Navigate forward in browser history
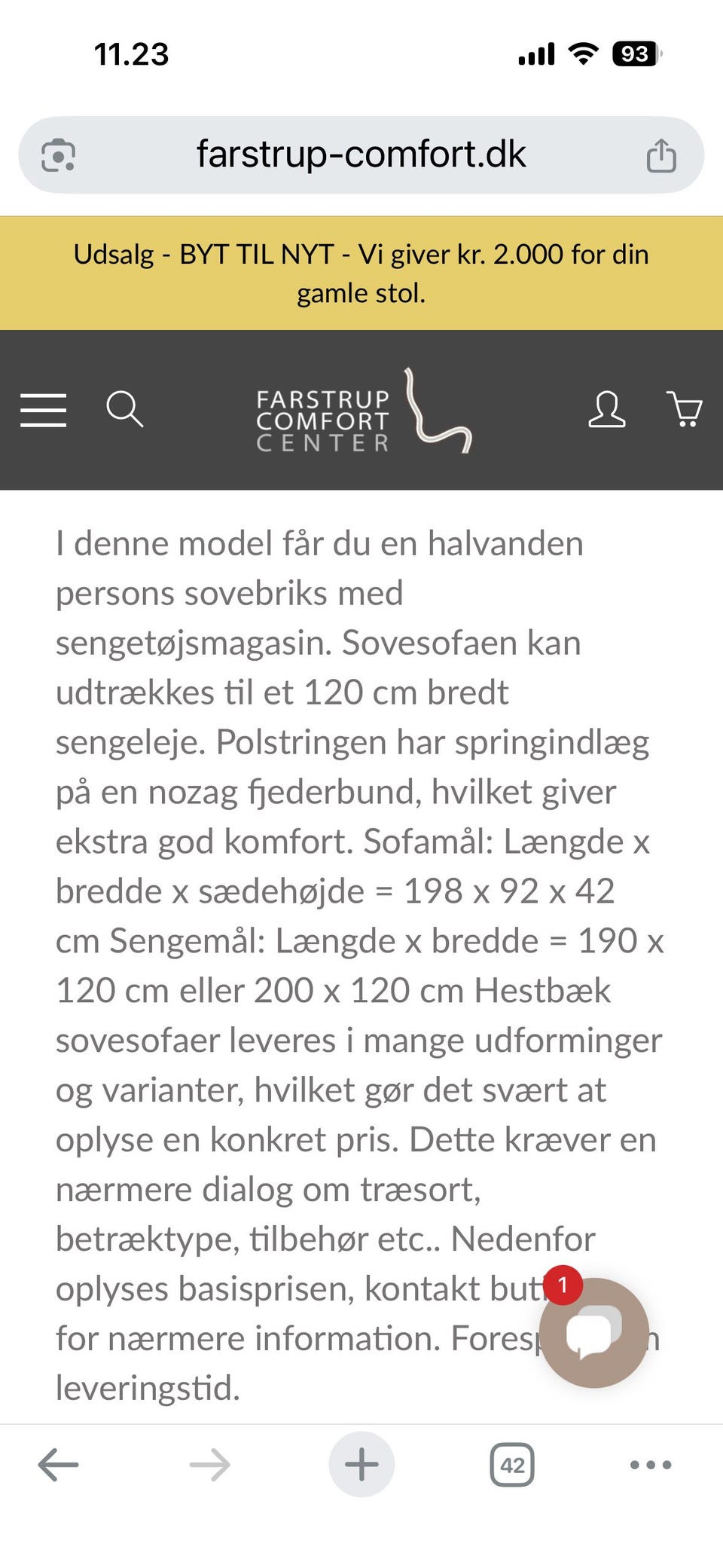 coord(207,1465)
